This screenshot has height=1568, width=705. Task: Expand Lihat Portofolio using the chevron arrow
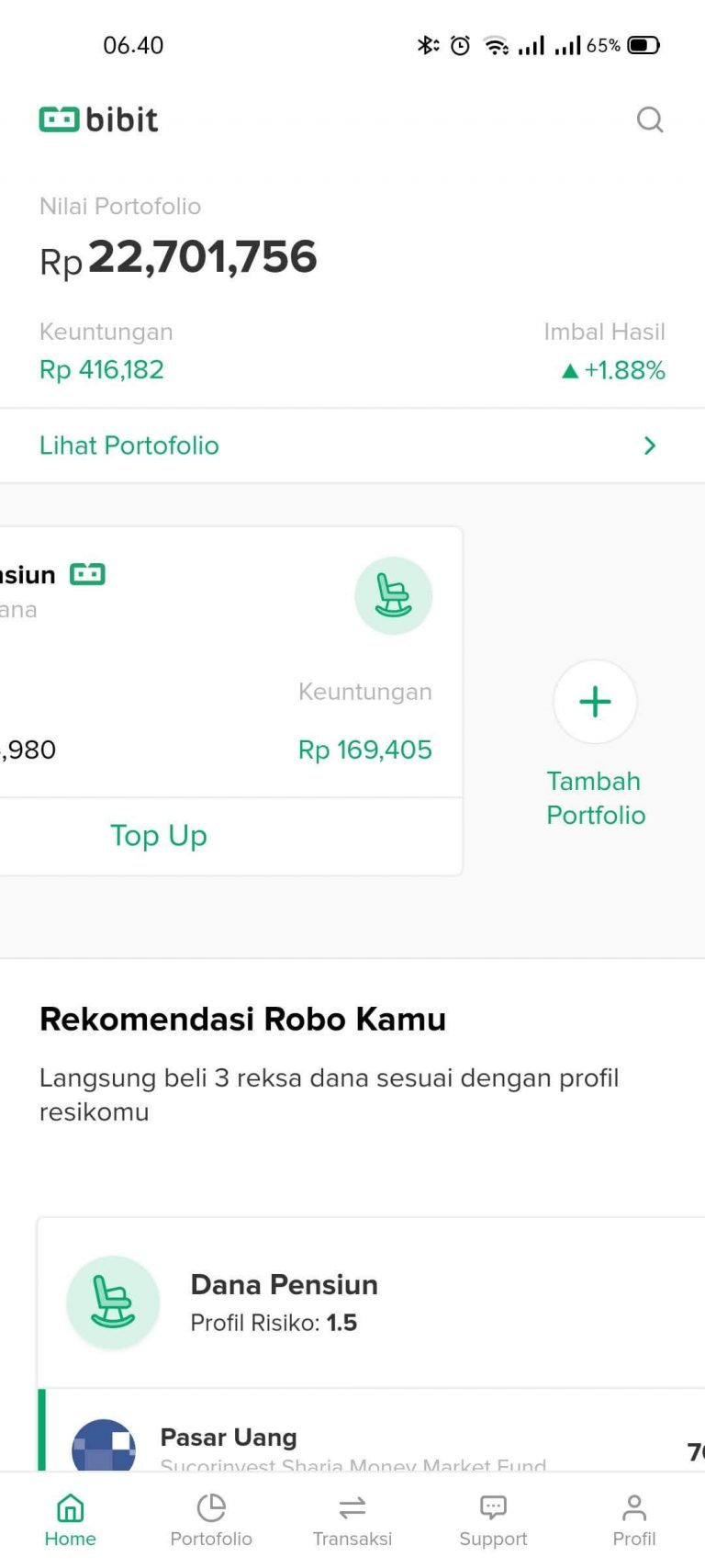(x=650, y=446)
